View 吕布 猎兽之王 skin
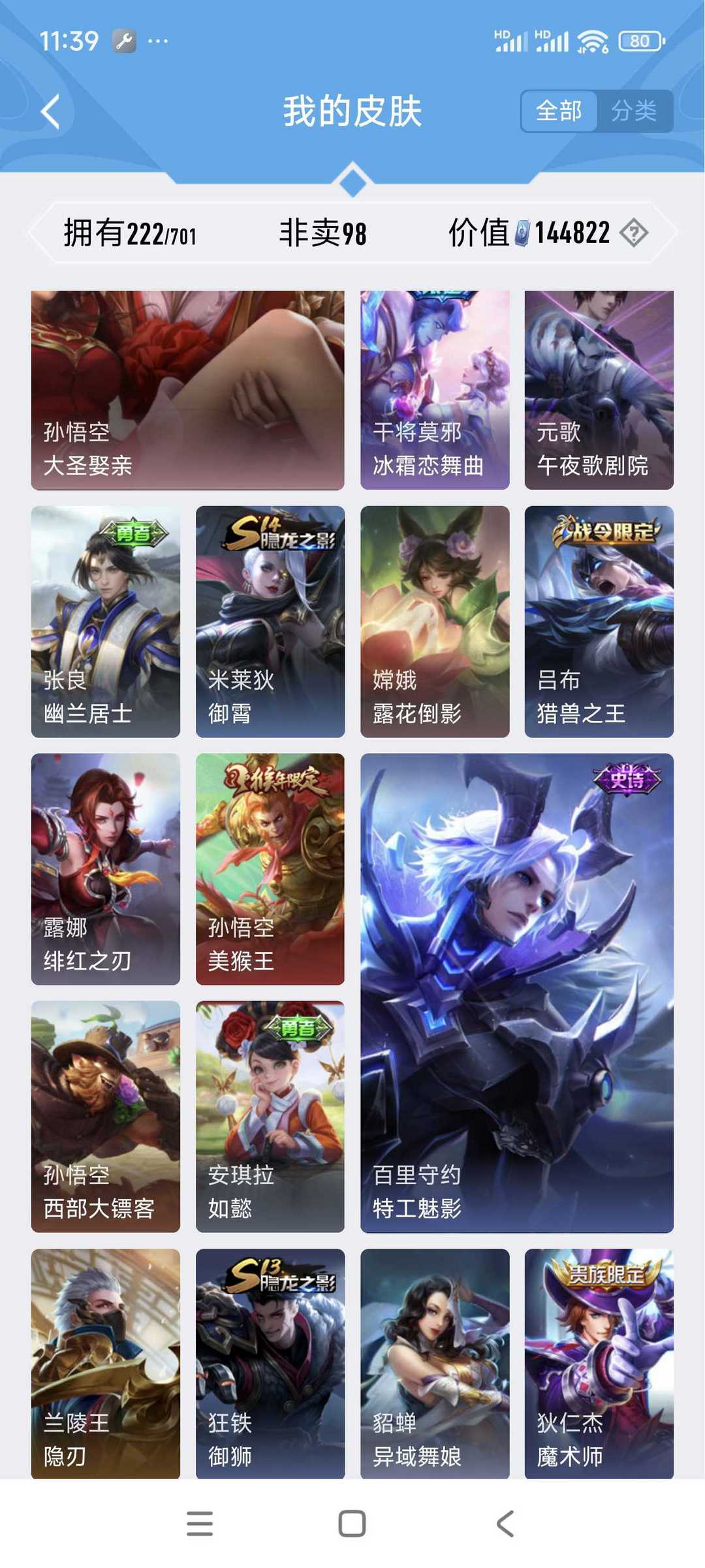 click(599, 622)
